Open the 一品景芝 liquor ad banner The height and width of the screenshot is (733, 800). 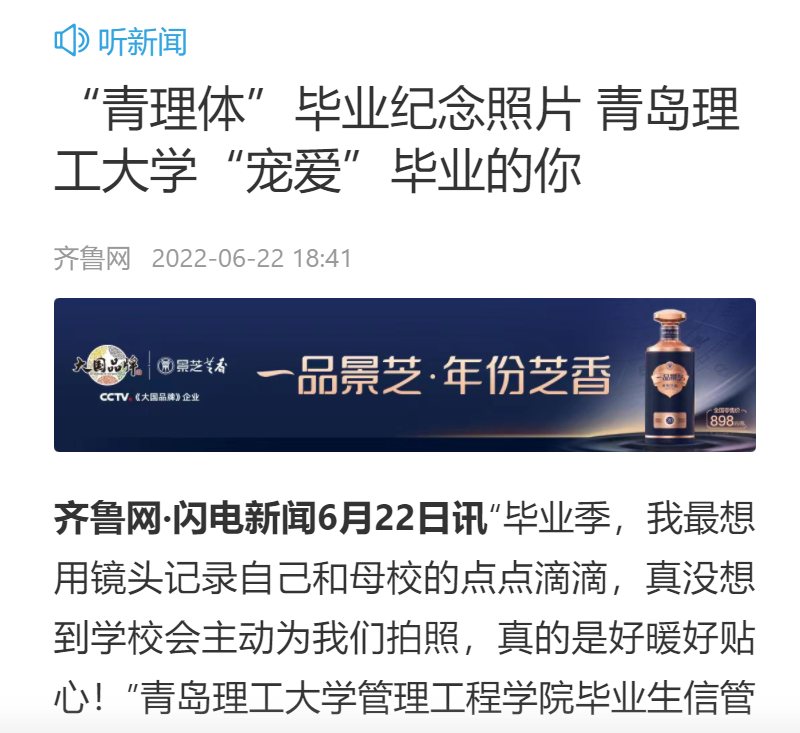tap(404, 375)
